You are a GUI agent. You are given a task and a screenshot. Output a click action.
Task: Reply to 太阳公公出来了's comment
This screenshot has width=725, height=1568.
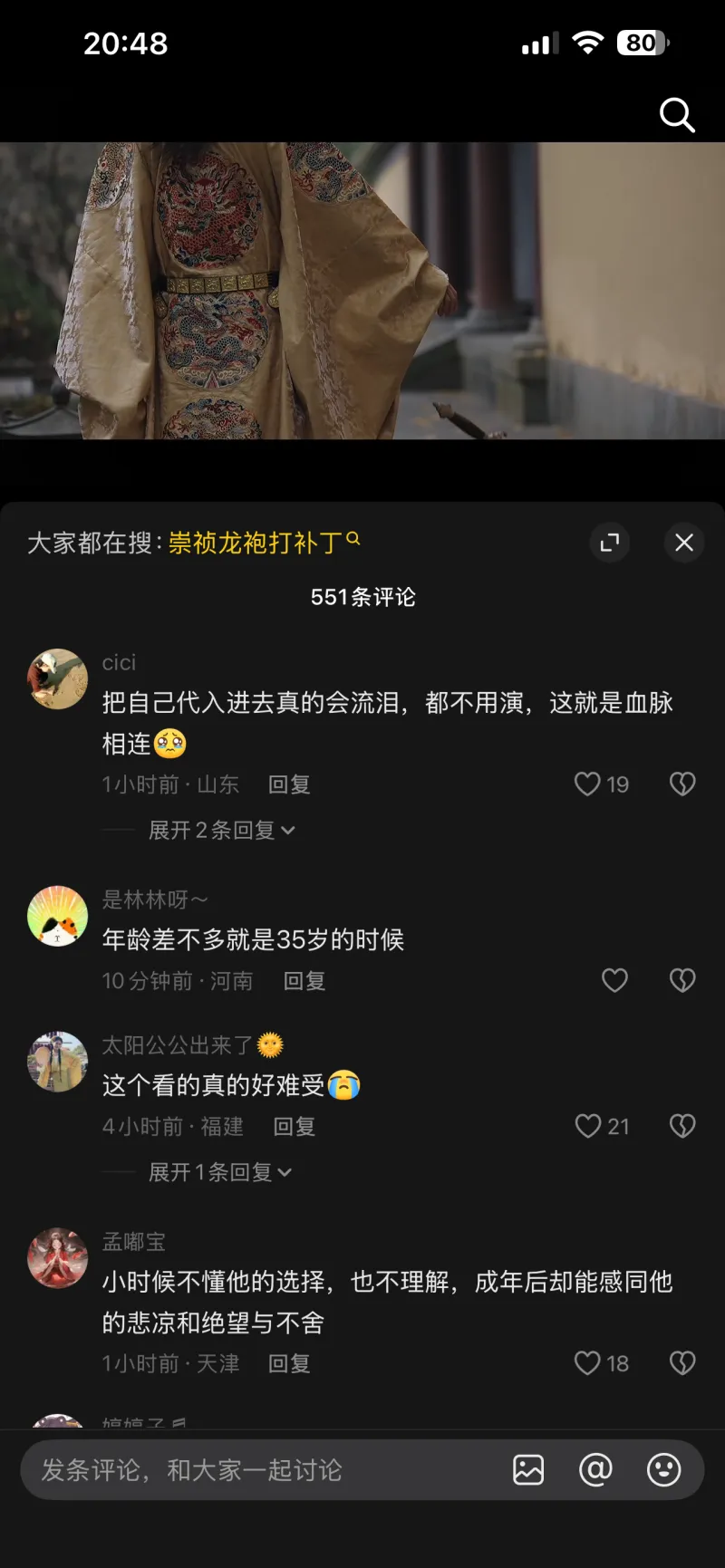coord(294,1127)
